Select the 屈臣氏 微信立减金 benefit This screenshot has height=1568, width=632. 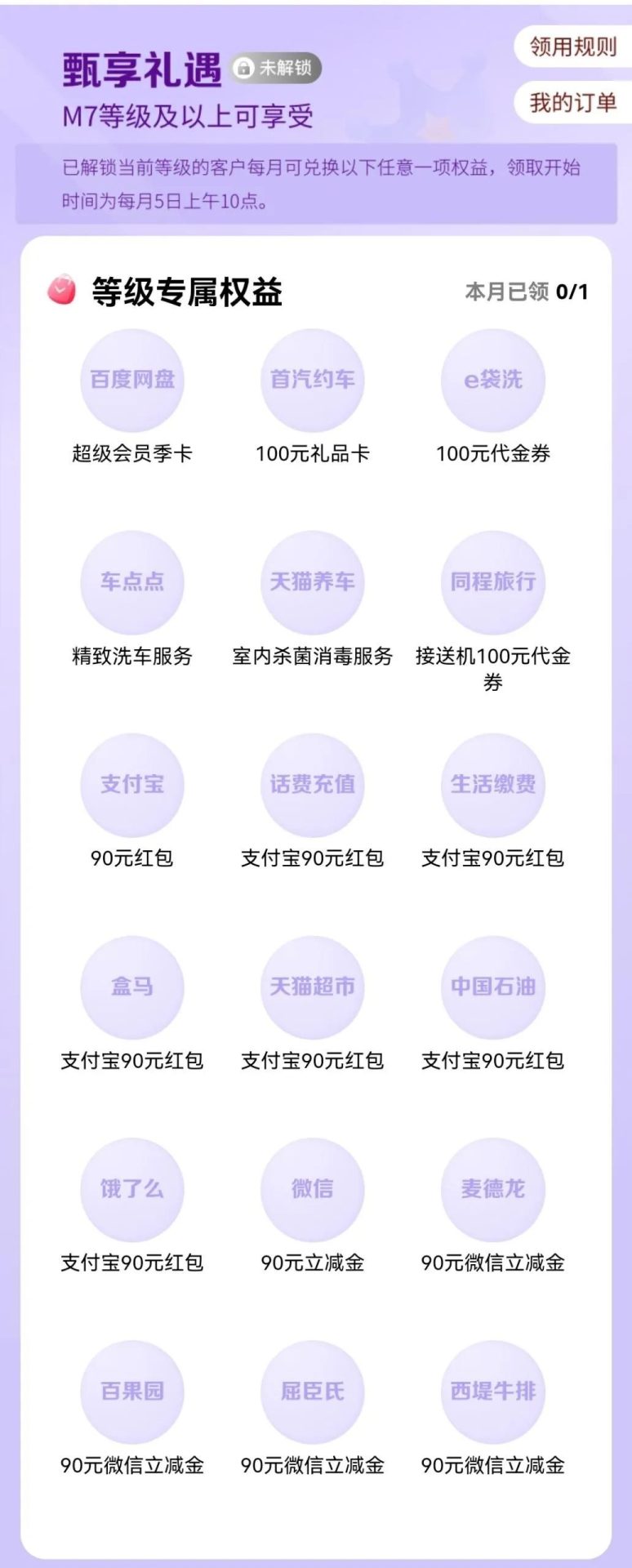[313, 1392]
